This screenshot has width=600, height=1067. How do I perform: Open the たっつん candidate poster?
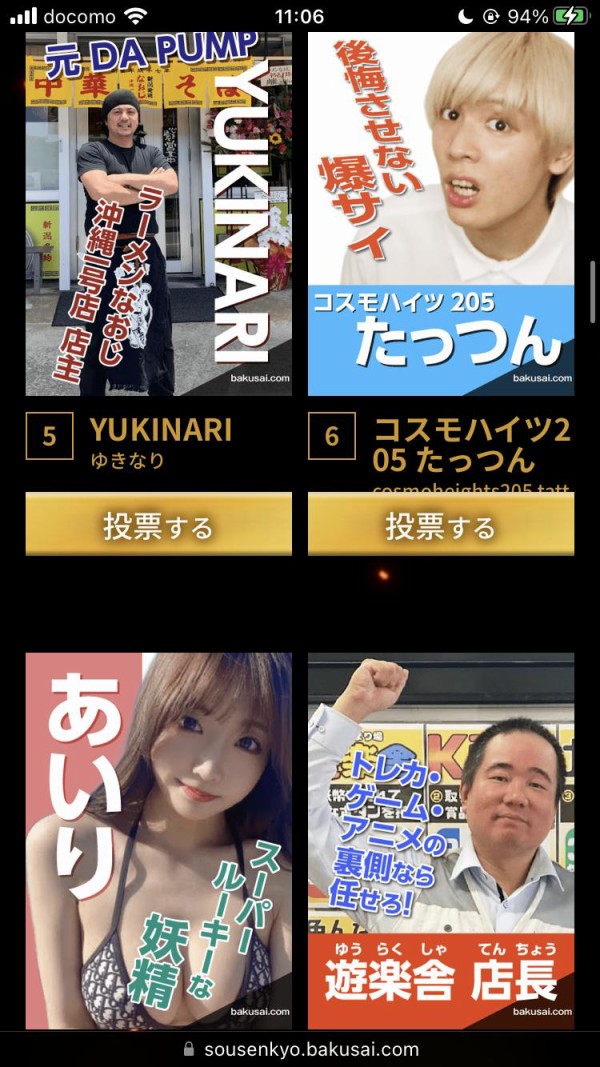[x=441, y=214]
